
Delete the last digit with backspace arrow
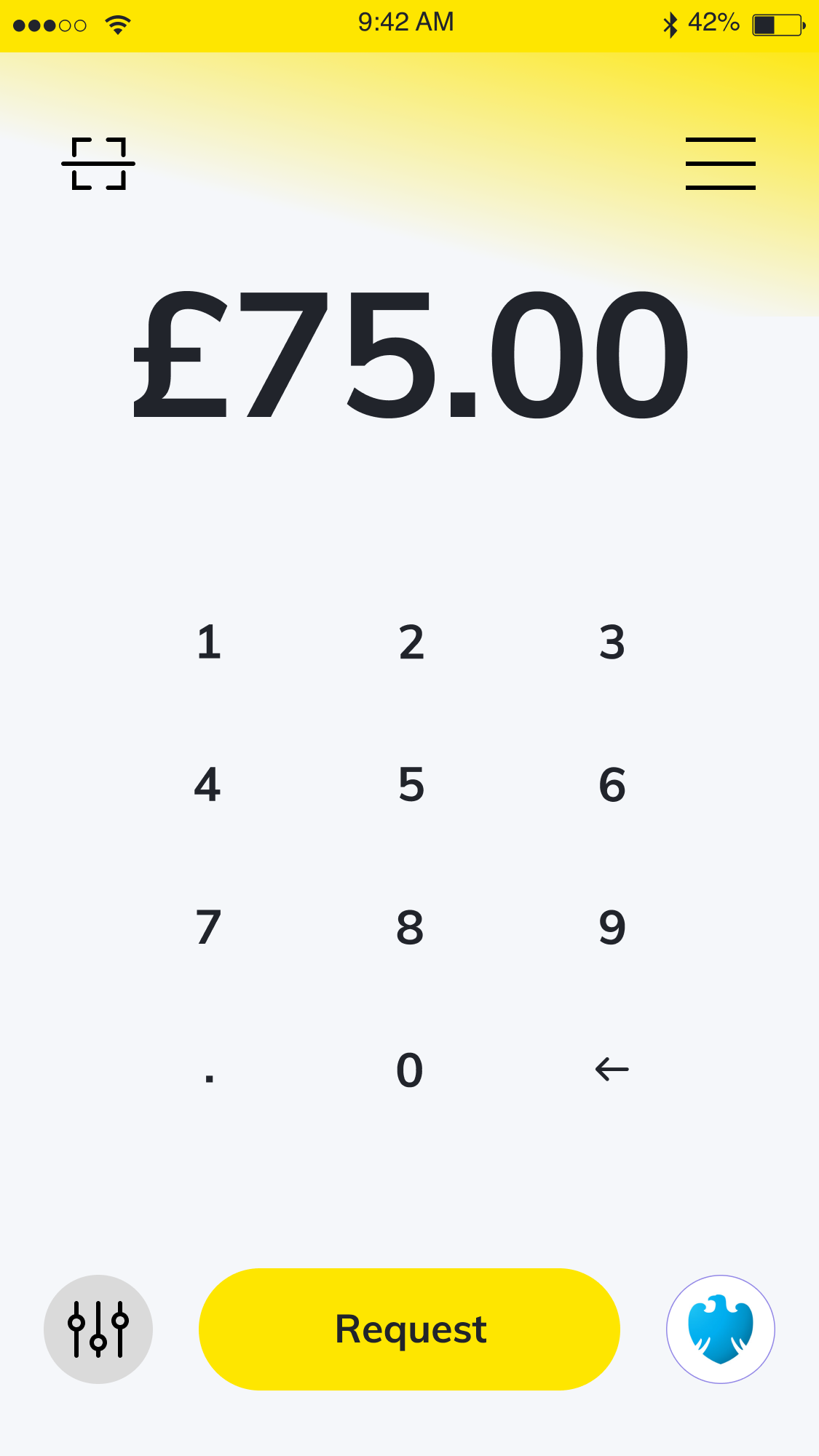pos(612,1069)
